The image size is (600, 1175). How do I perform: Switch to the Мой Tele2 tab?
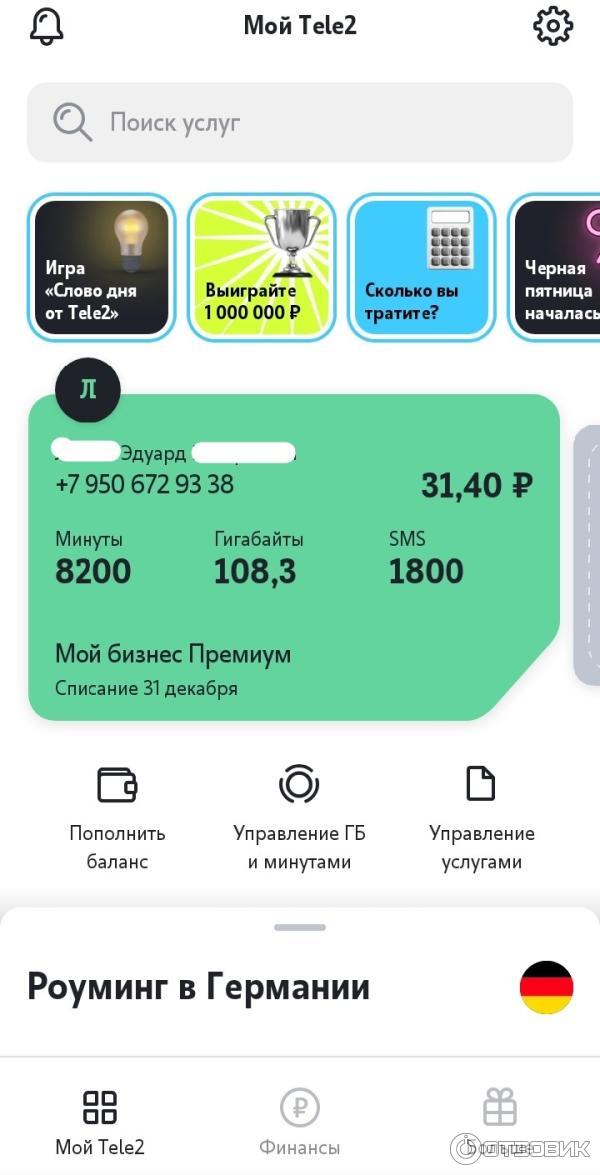99,1120
